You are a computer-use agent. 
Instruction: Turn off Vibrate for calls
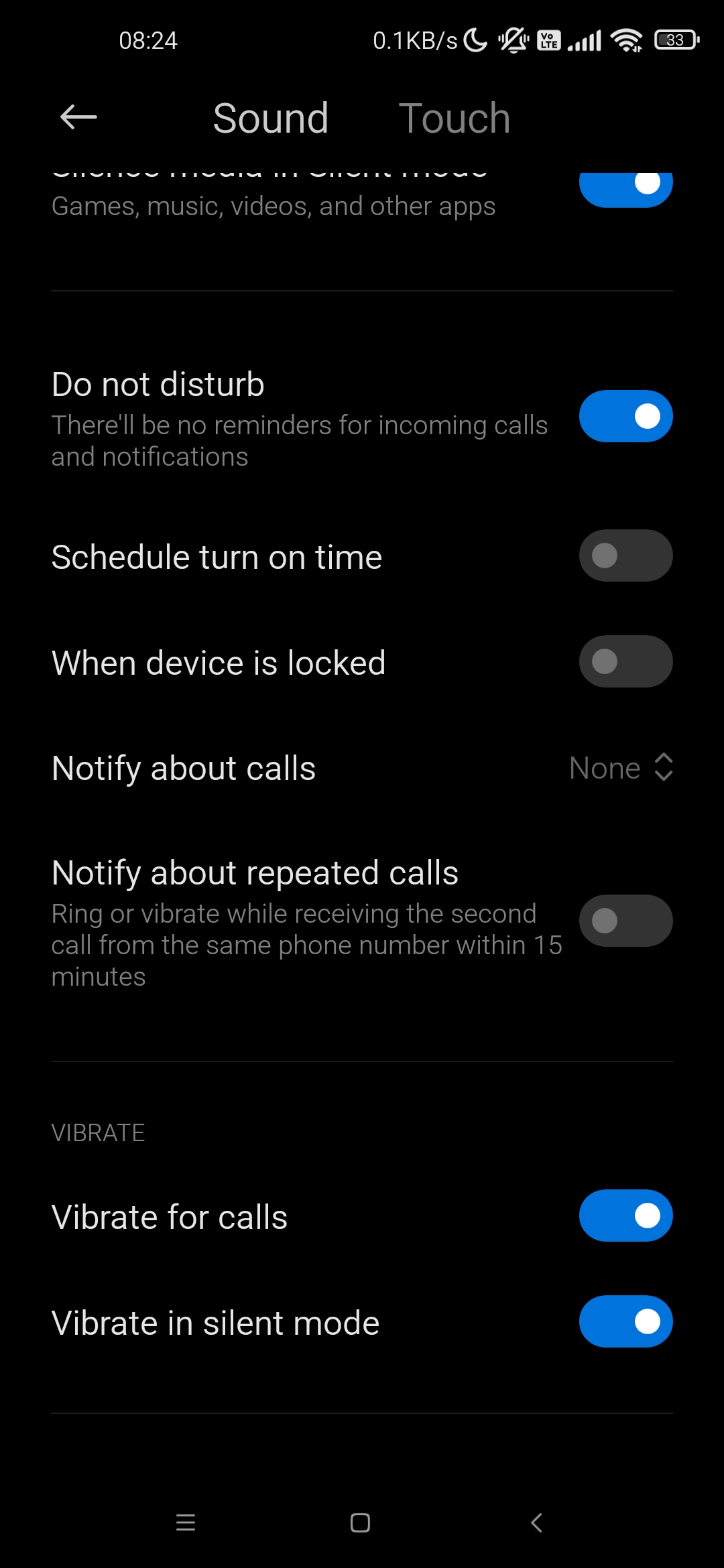626,1216
